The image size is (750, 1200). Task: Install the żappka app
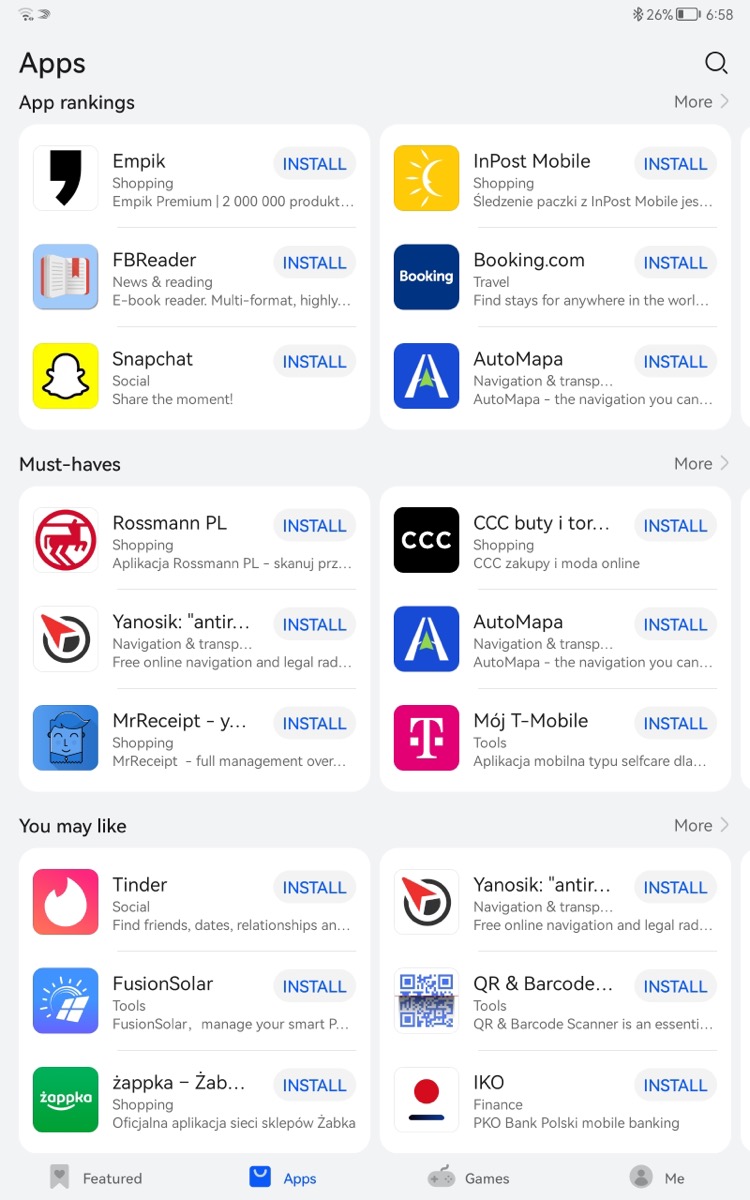point(314,1086)
